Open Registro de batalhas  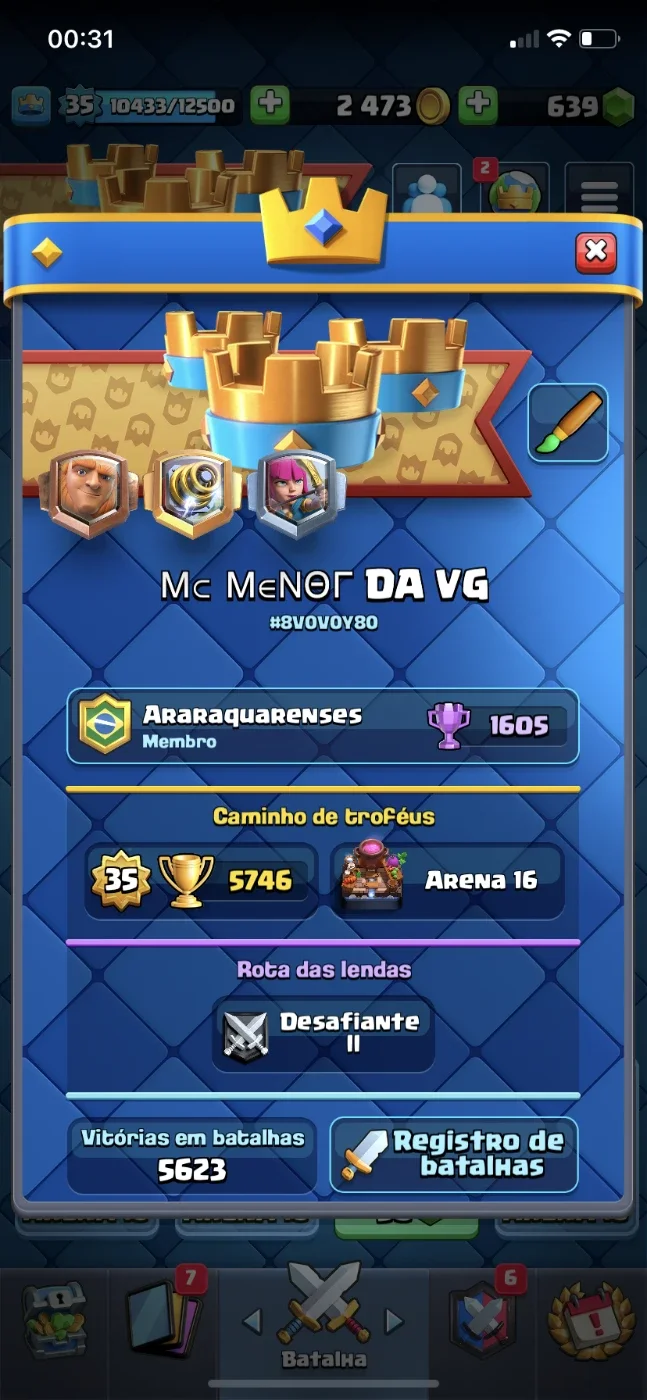454,1155
